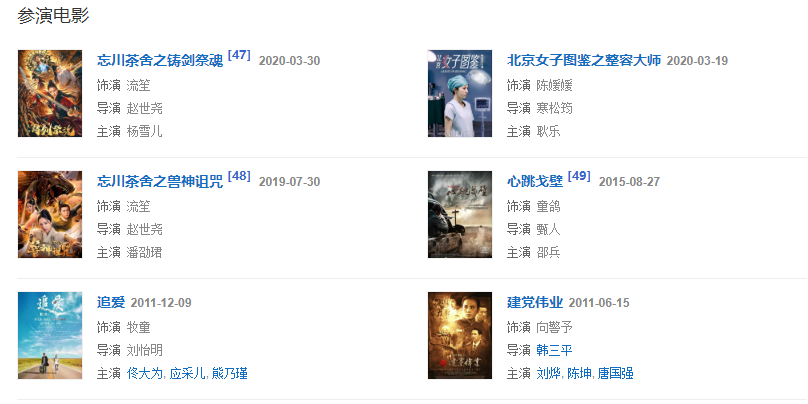Open the 建党伟业 movie link
This screenshot has width=808, height=404.
(x=535, y=303)
